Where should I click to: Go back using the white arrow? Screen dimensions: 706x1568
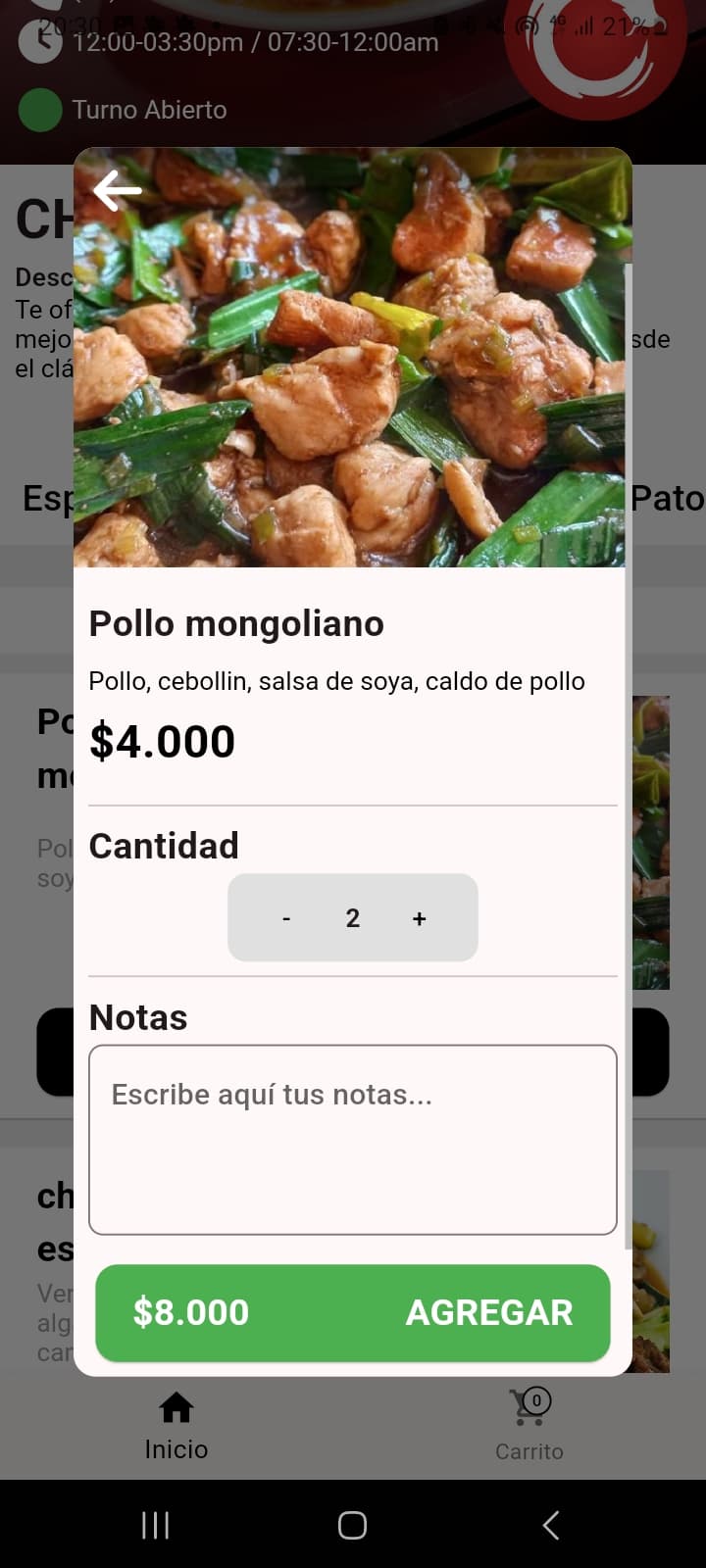coord(118,190)
